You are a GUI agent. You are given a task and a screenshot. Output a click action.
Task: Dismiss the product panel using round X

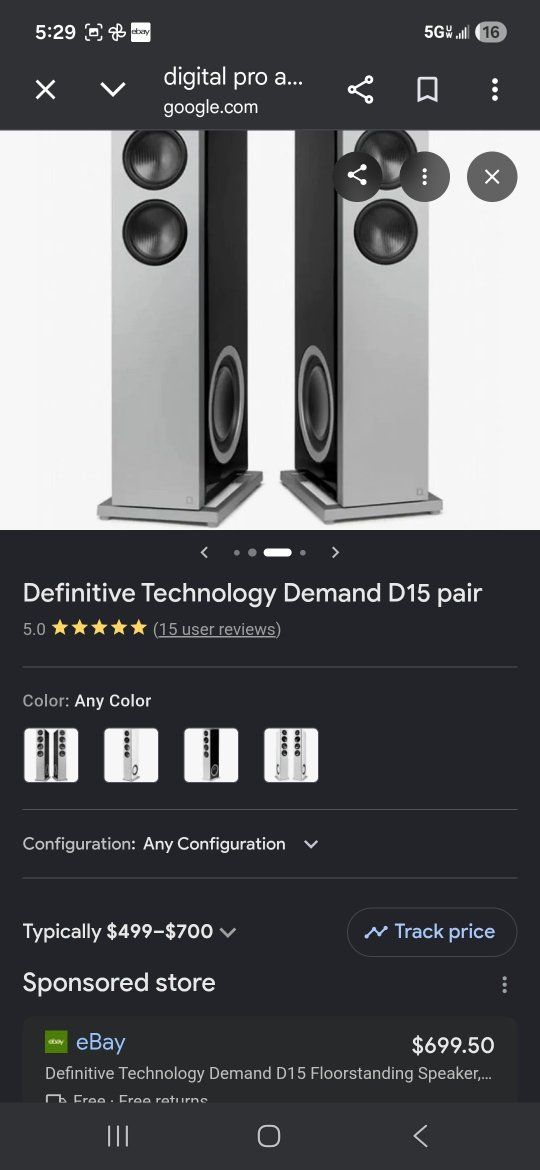[x=492, y=177]
